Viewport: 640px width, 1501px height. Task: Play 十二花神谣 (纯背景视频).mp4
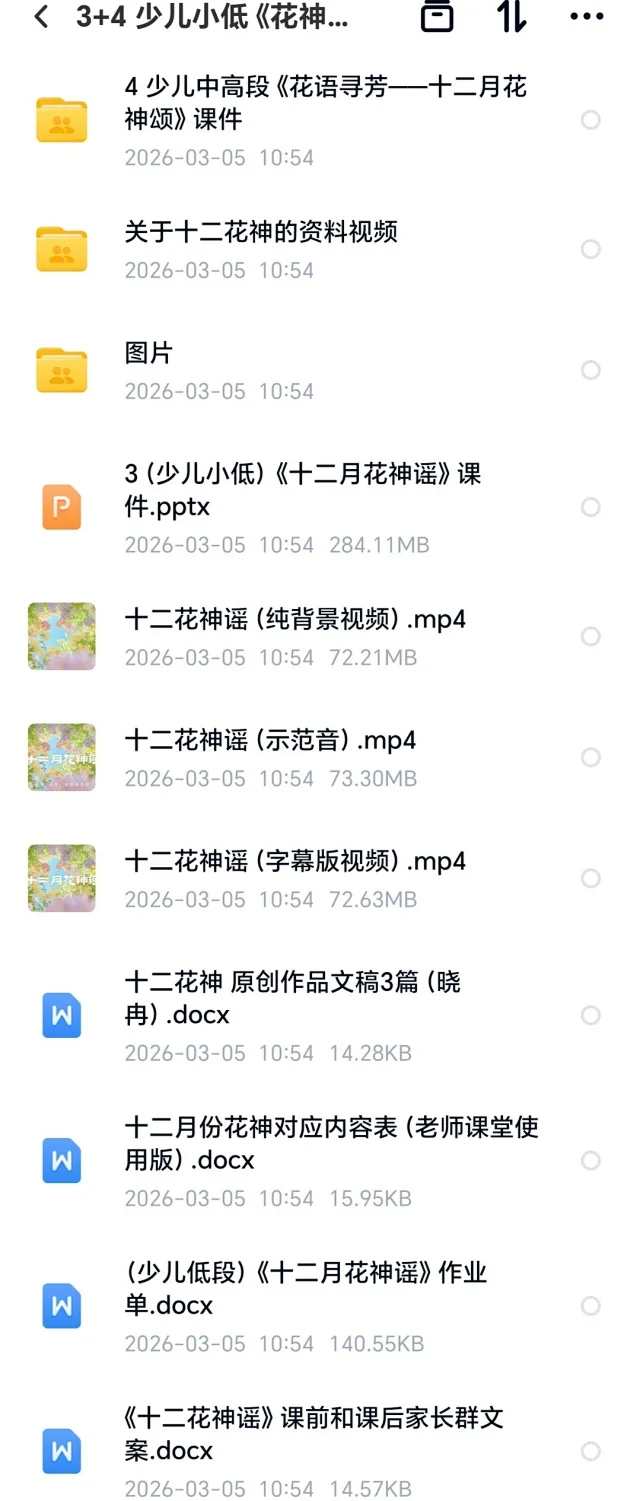coord(295,620)
